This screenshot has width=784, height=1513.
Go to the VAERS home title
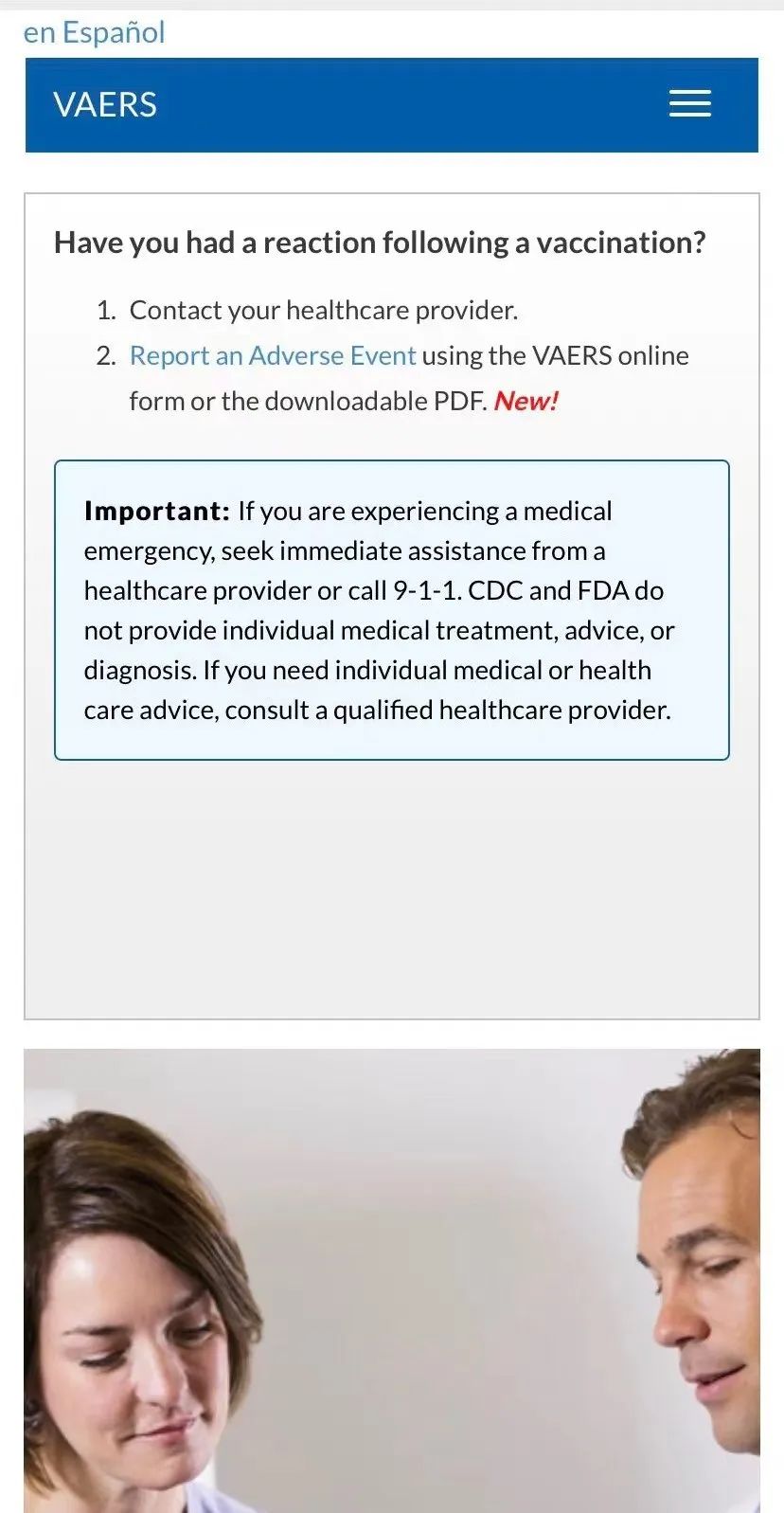105,104
